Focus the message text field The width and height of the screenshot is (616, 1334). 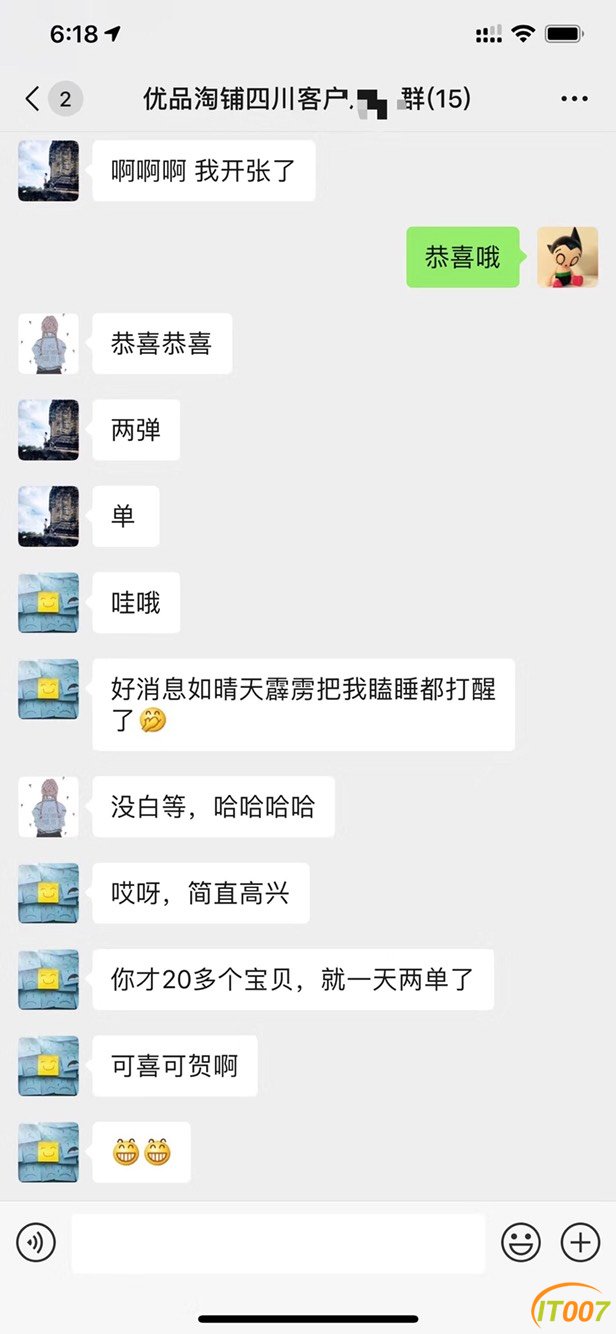tap(278, 1243)
